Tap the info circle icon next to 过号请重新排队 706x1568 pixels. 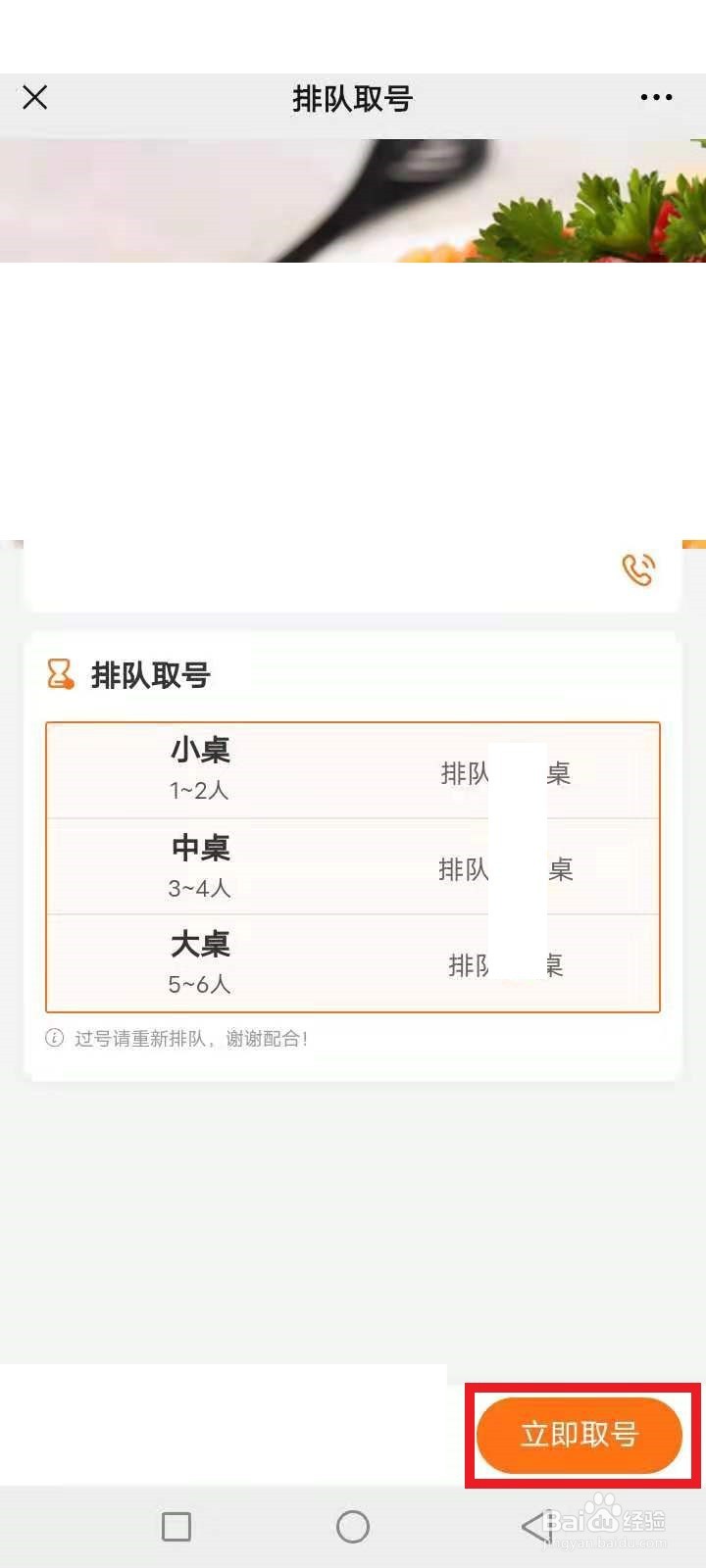coord(52,1038)
